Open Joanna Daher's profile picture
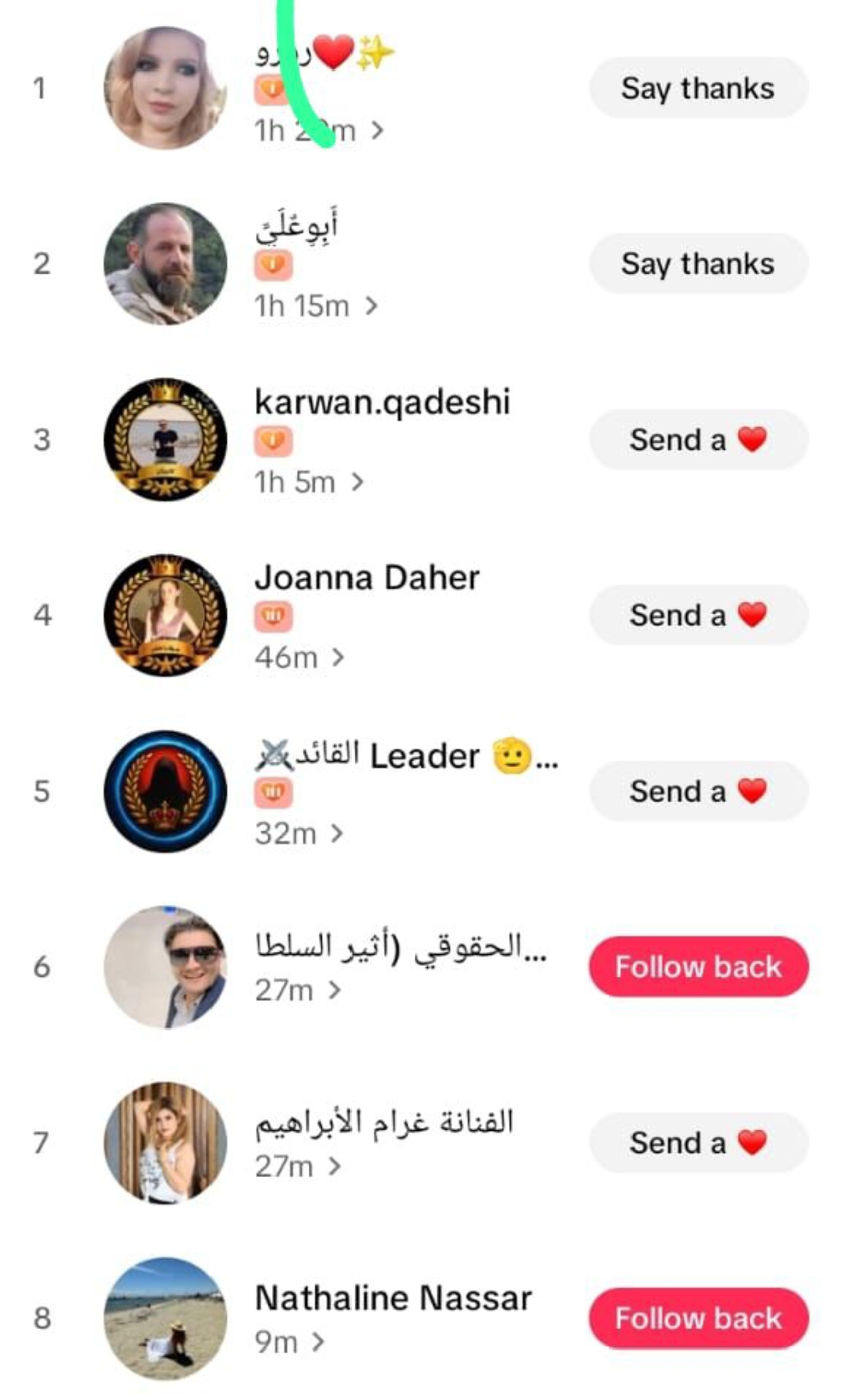Viewport: 842px width, 1400px height. (165, 615)
